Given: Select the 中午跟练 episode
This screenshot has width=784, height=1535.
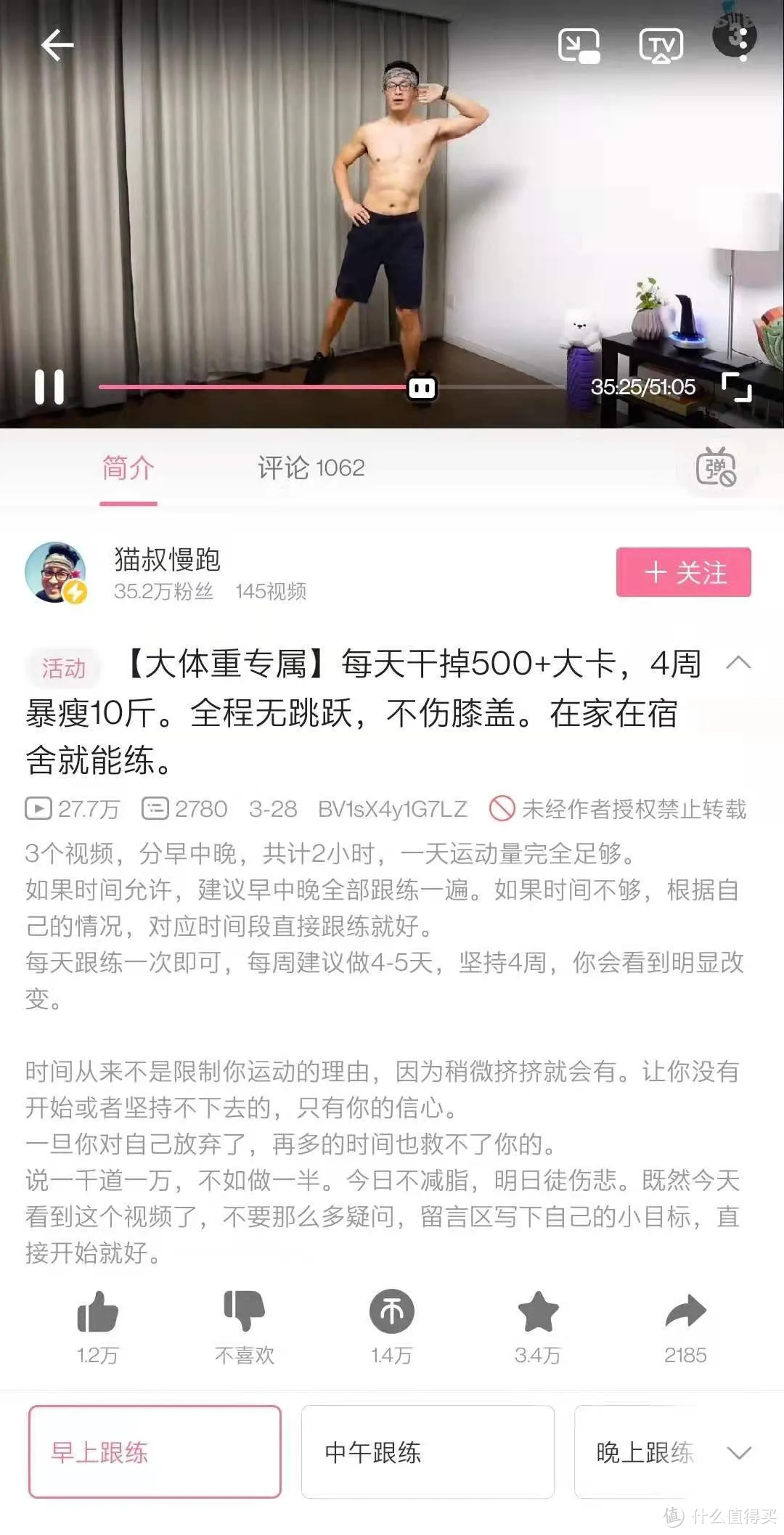Looking at the screenshot, I should [428, 1452].
